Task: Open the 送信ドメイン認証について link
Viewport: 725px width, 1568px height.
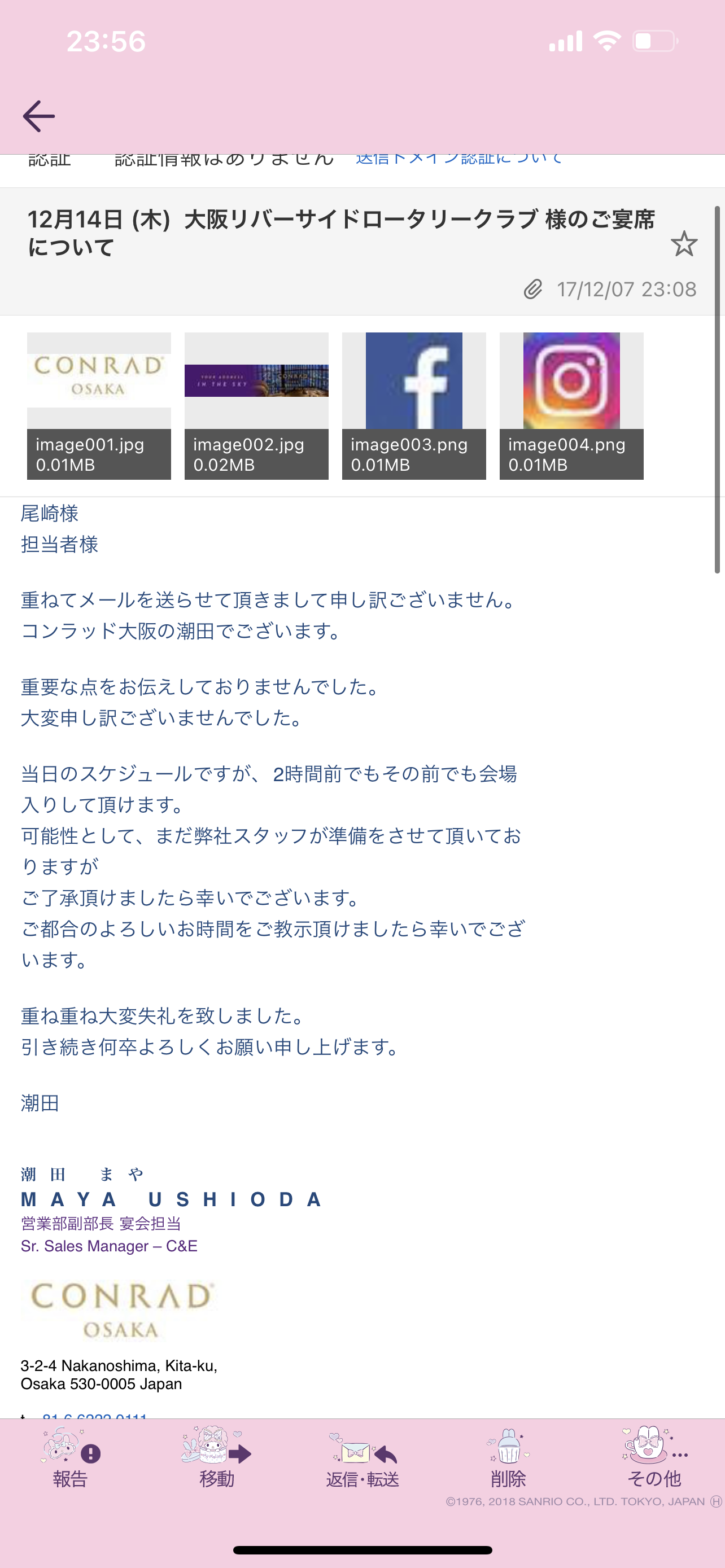Action: [x=460, y=160]
